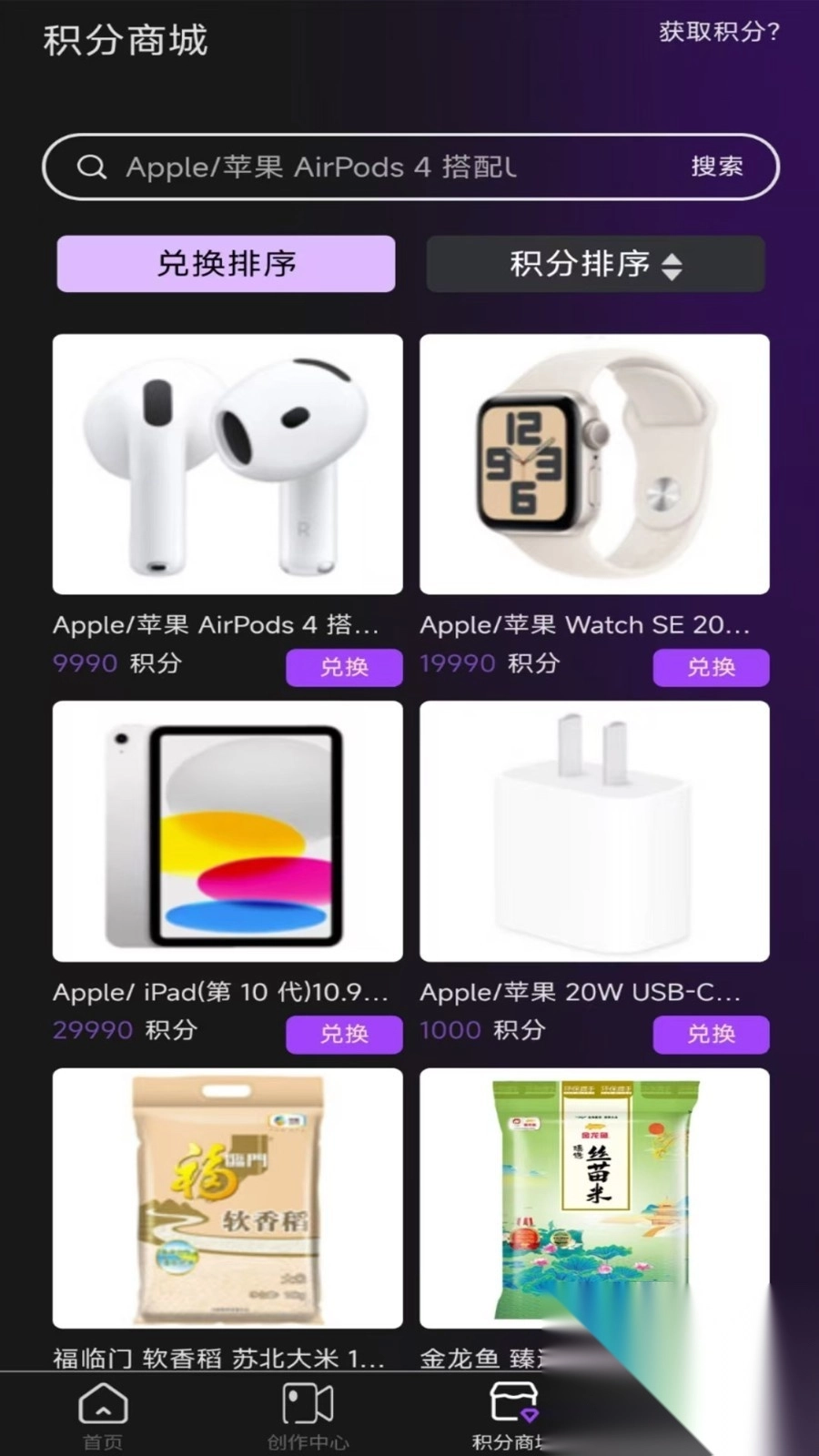Viewport: 819px width, 1456px height.
Task: Open the Apple Watch SE product card
Action: 594,464
